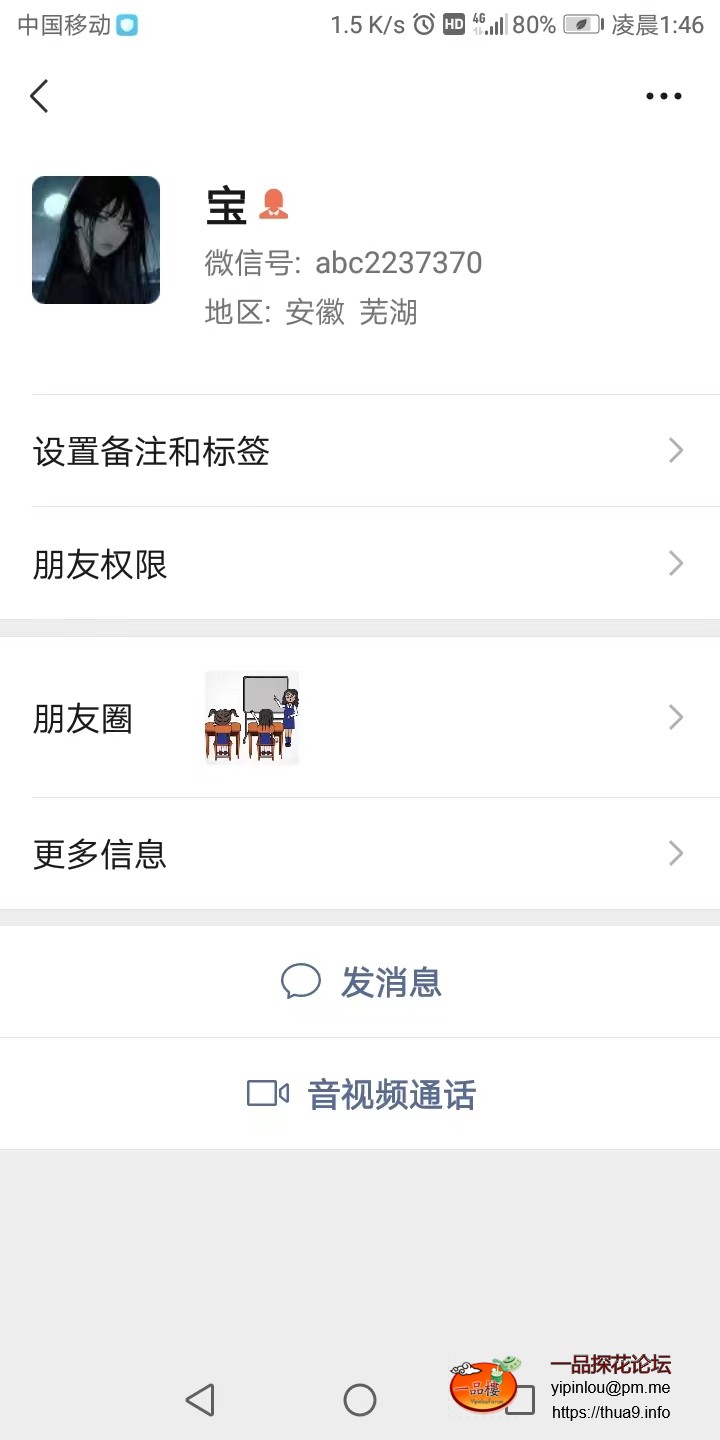Viewport: 720px width, 1440px height.
Task: Open 设置备注和标签 row
Action: (x=360, y=451)
